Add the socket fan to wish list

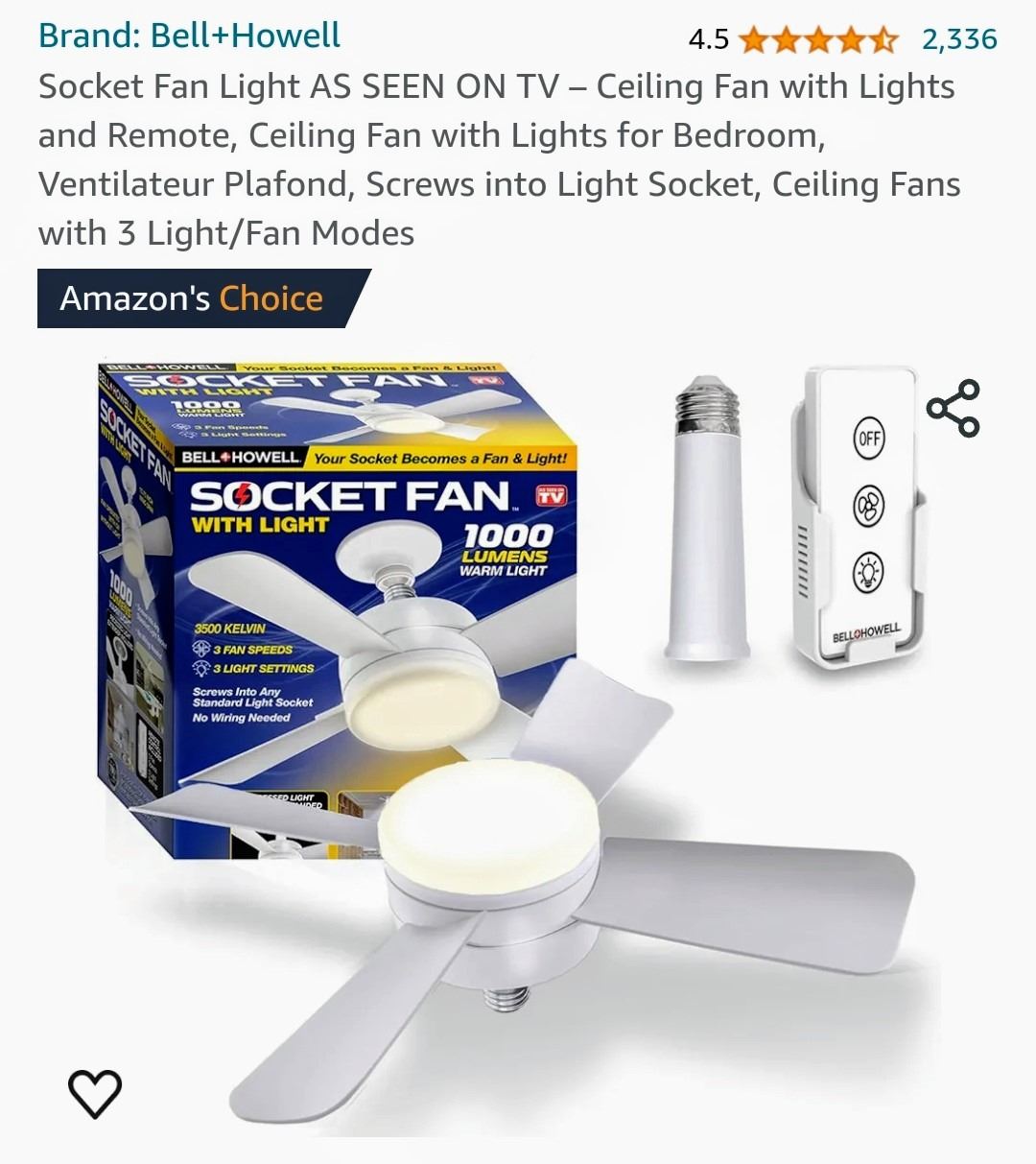(95, 1092)
